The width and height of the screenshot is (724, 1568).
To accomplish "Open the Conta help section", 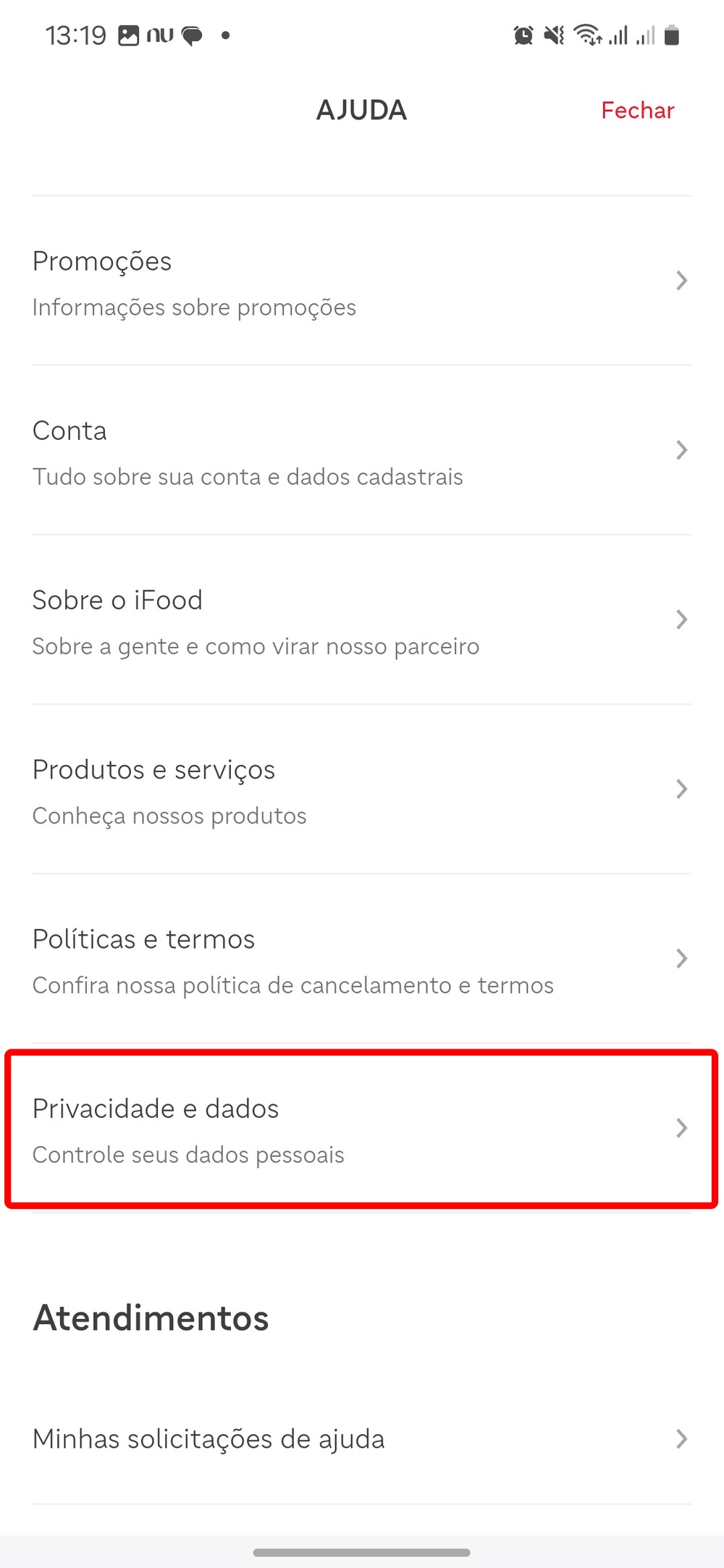I will 361,452.
